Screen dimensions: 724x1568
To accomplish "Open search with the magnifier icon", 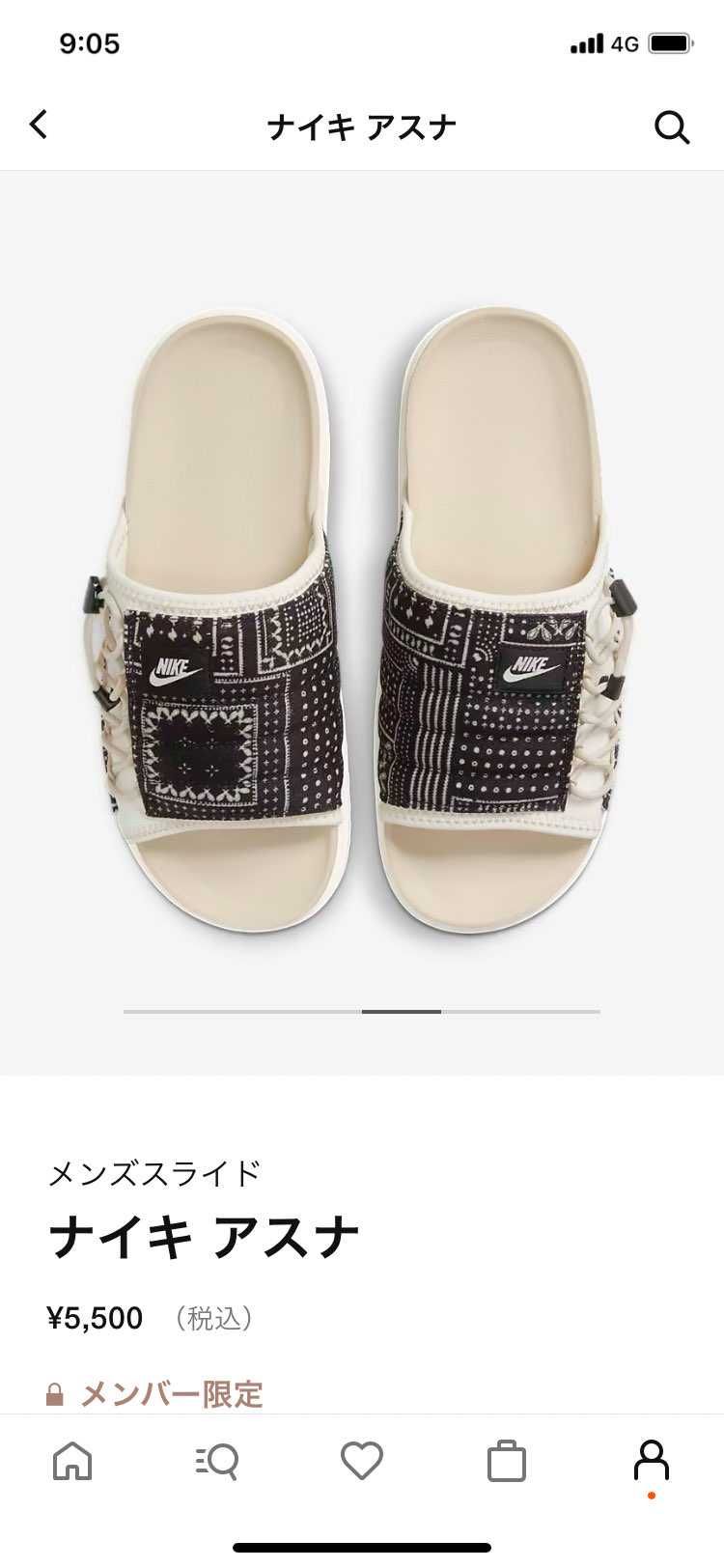I will click(x=671, y=126).
